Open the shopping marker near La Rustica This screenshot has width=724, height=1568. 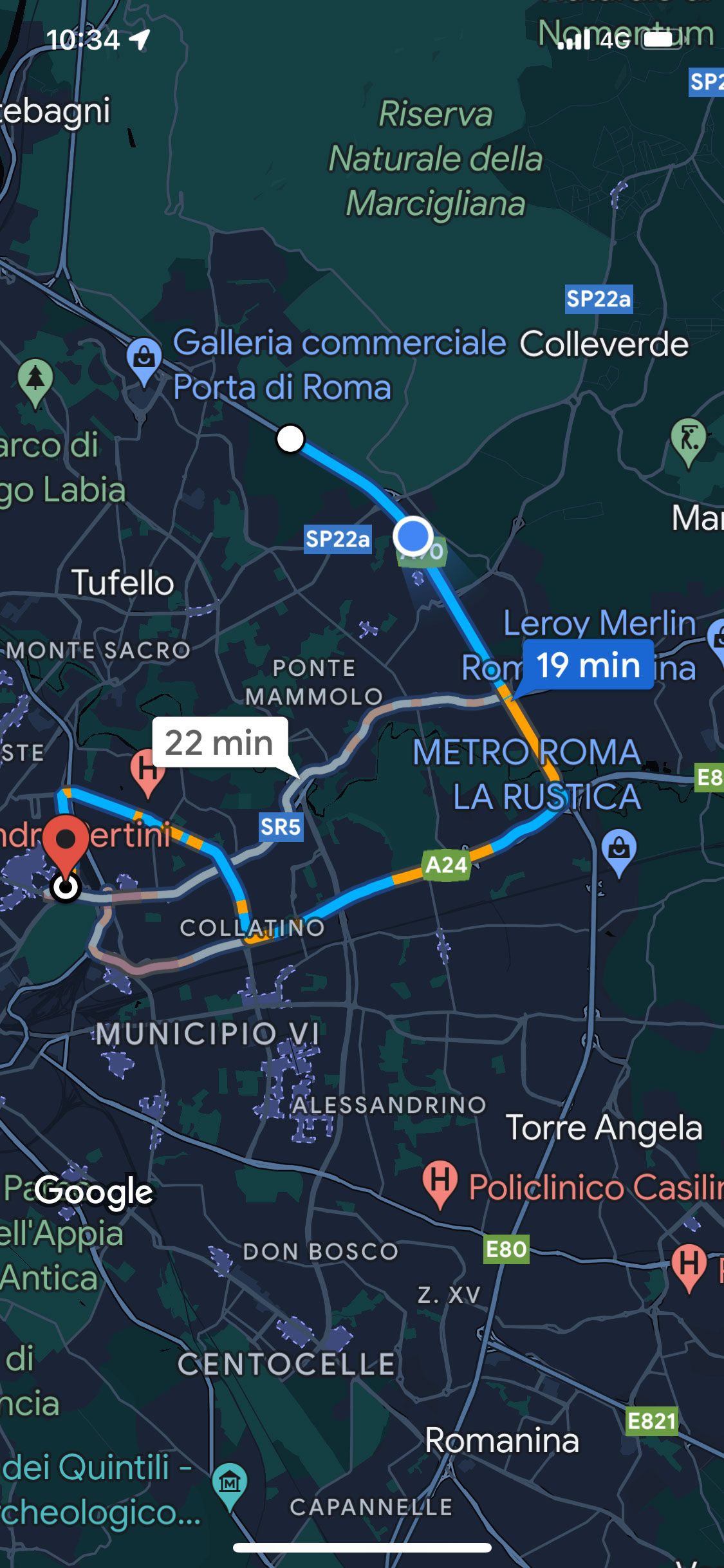click(618, 850)
